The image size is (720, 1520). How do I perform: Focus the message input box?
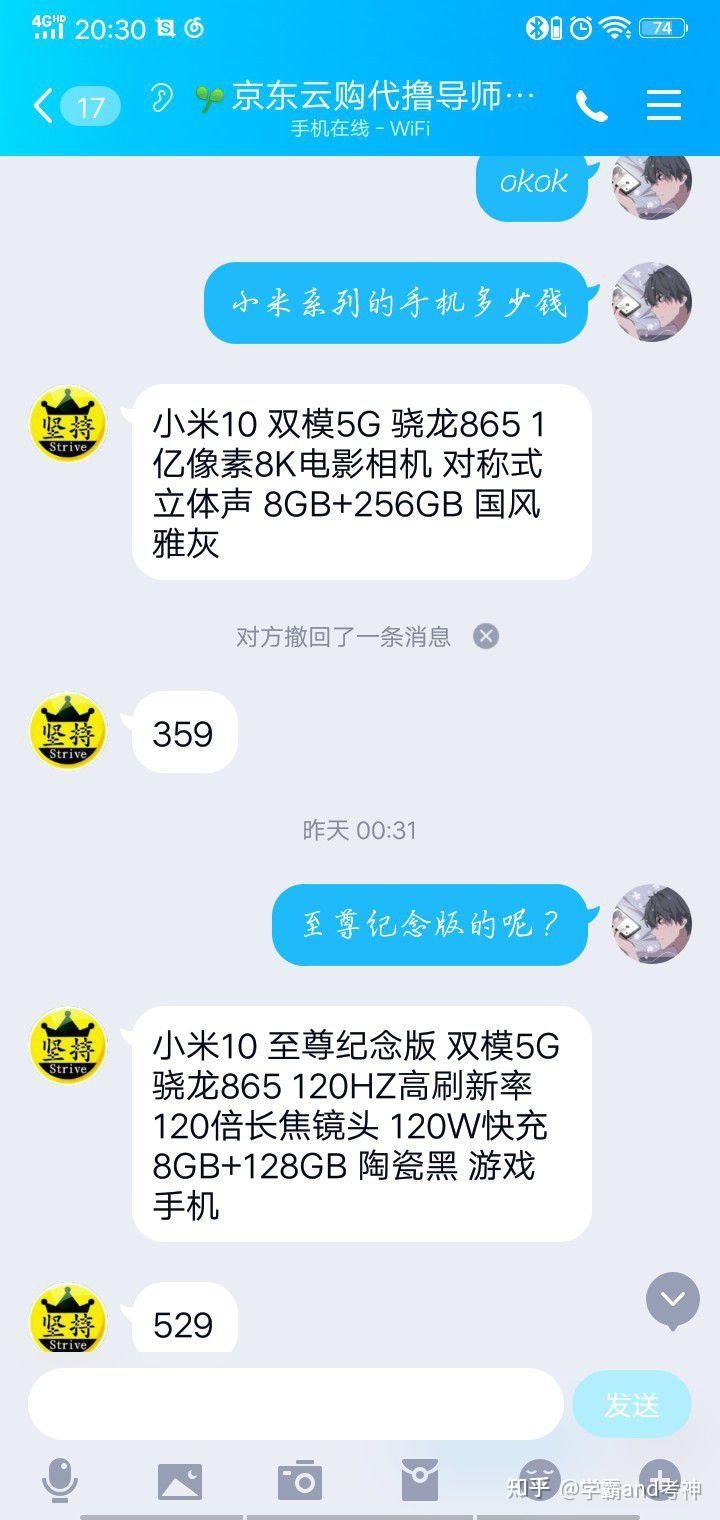tap(296, 1404)
